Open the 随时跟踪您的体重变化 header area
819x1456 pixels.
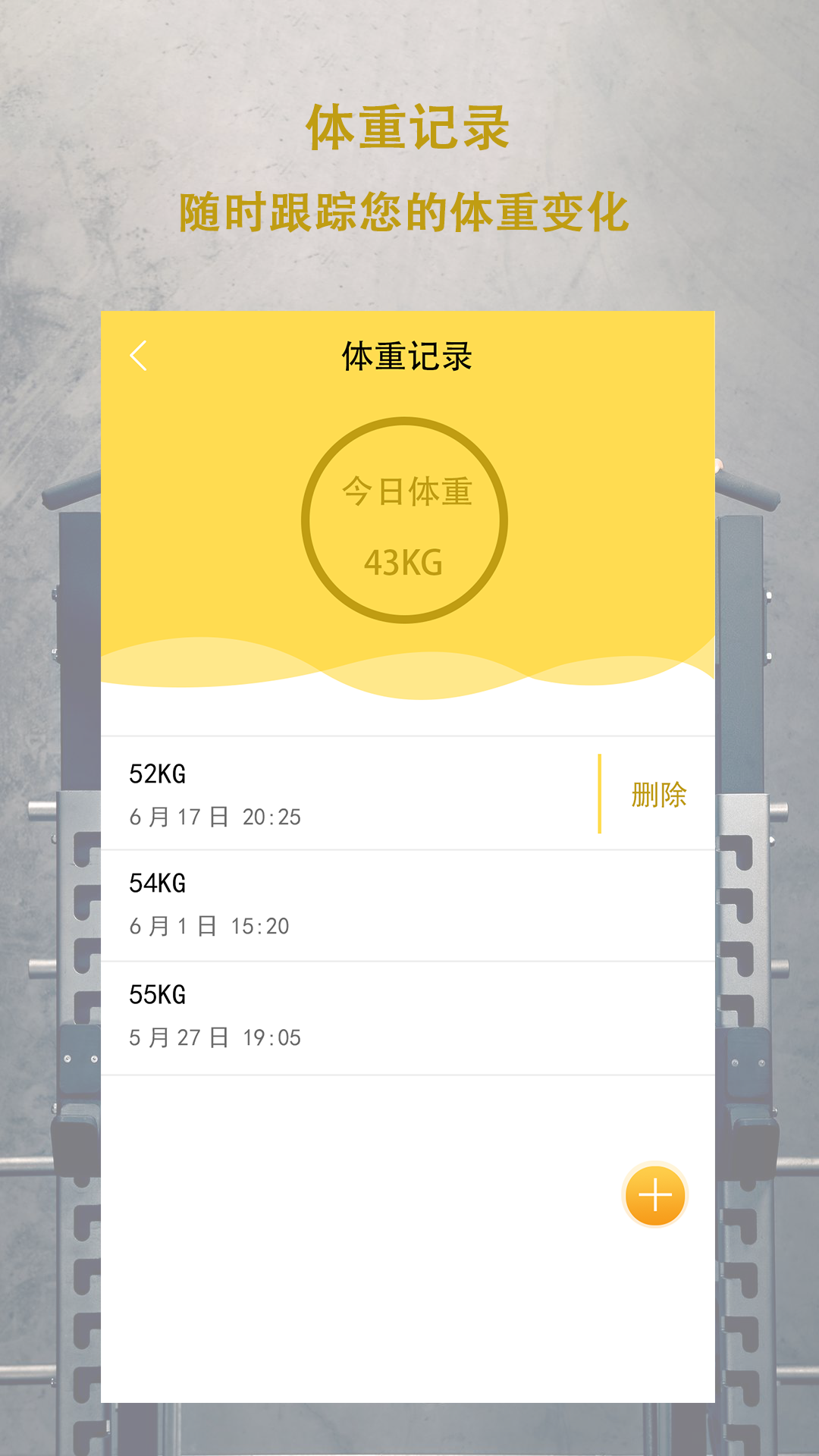(x=409, y=211)
